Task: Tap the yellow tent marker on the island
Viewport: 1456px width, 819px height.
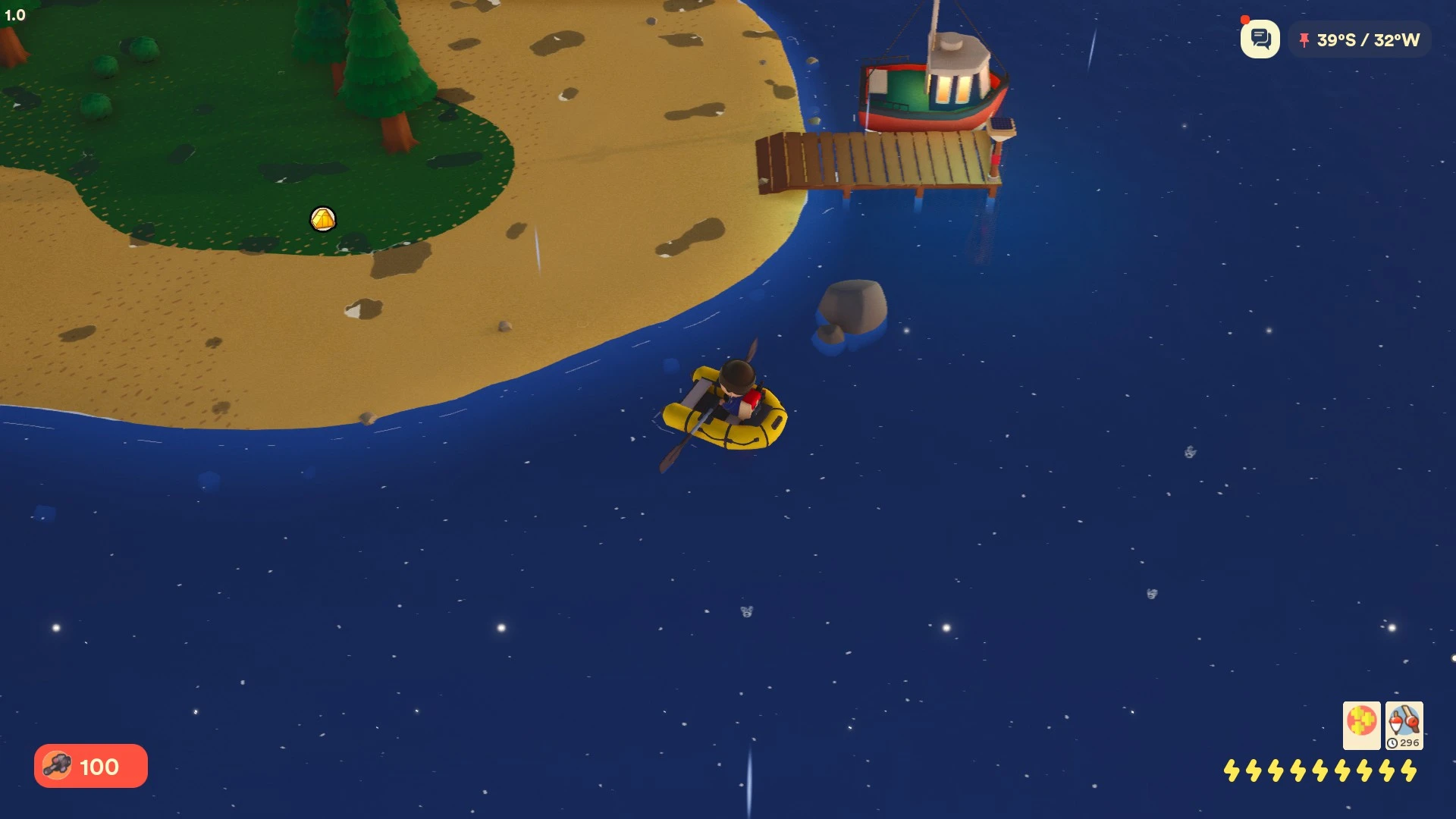Action: click(323, 219)
